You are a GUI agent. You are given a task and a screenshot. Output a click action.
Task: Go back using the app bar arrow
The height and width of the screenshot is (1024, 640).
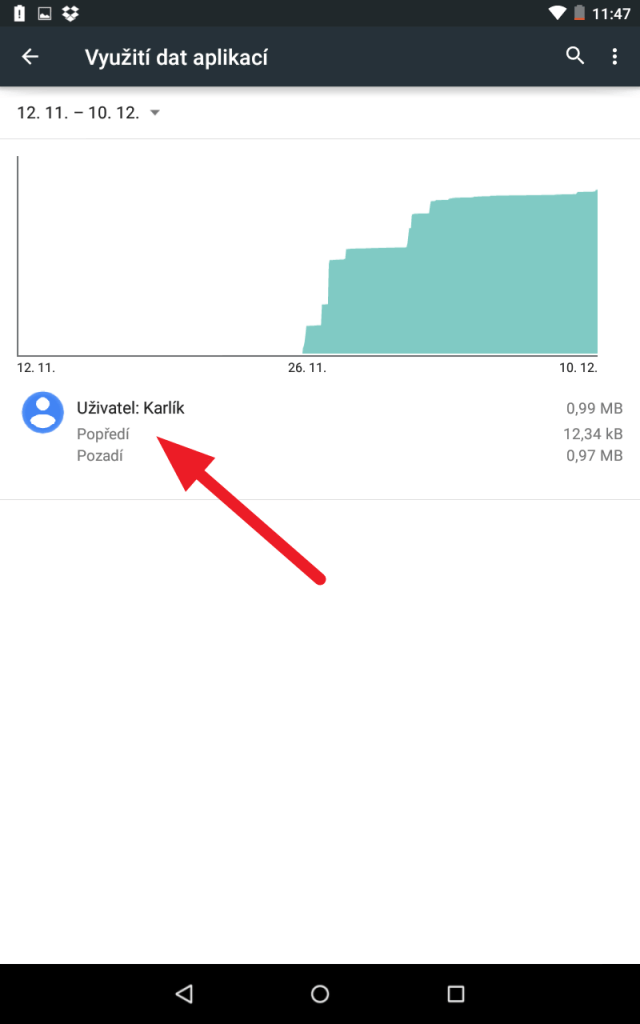point(30,57)
